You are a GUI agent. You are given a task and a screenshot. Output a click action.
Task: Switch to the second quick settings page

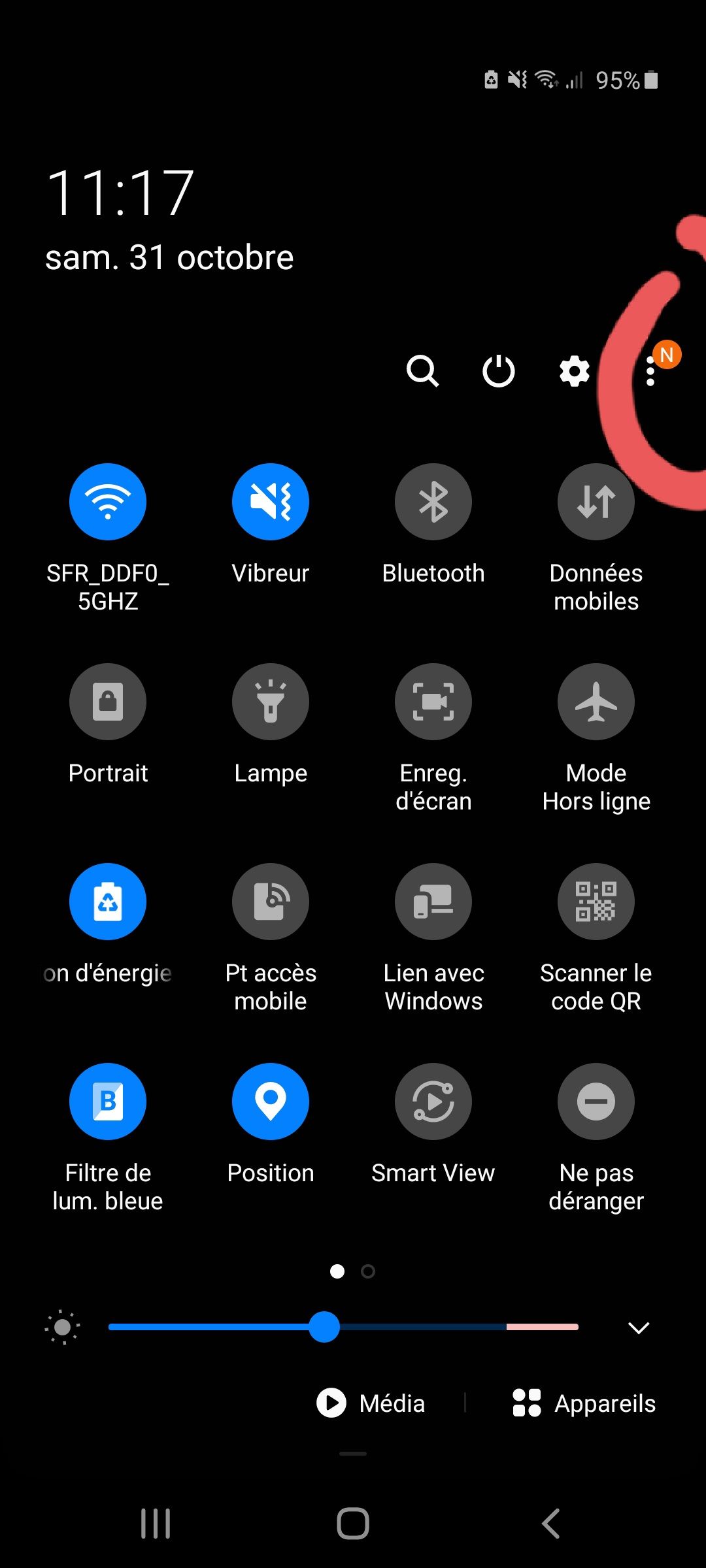tap(368, 1271)
